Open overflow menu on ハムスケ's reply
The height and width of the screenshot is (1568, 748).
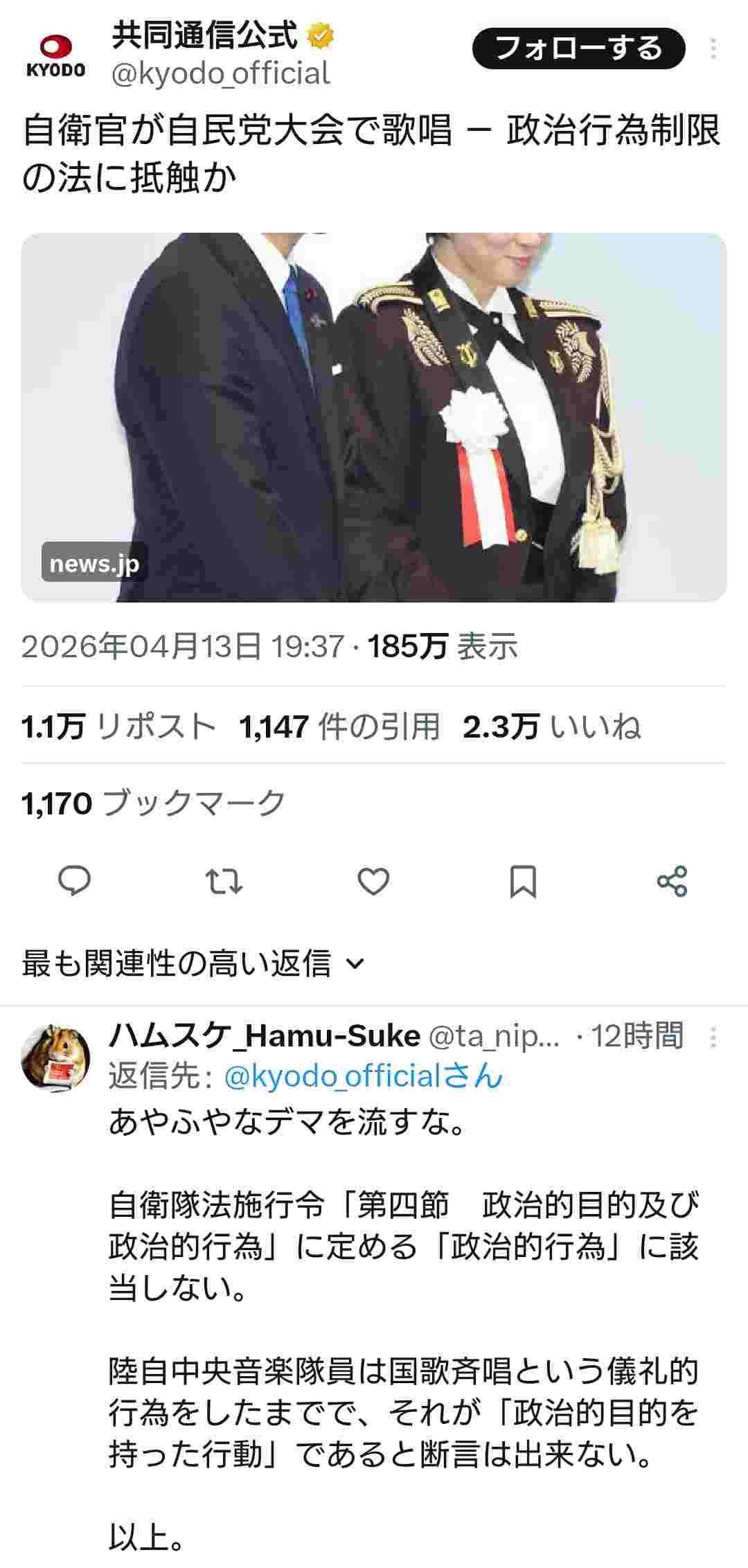tap(713, 1037)
